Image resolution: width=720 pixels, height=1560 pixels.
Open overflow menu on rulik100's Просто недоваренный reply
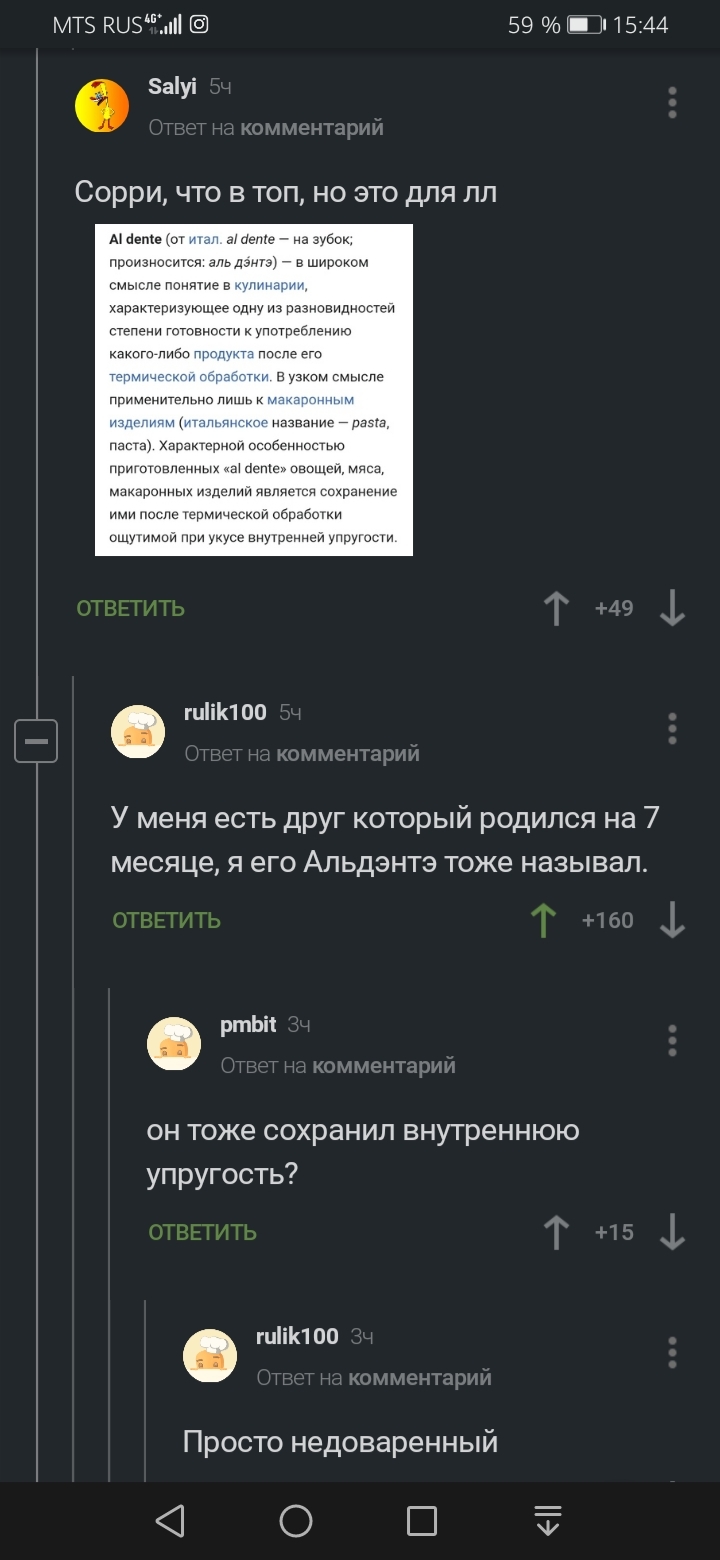[x=672, y=1353]
